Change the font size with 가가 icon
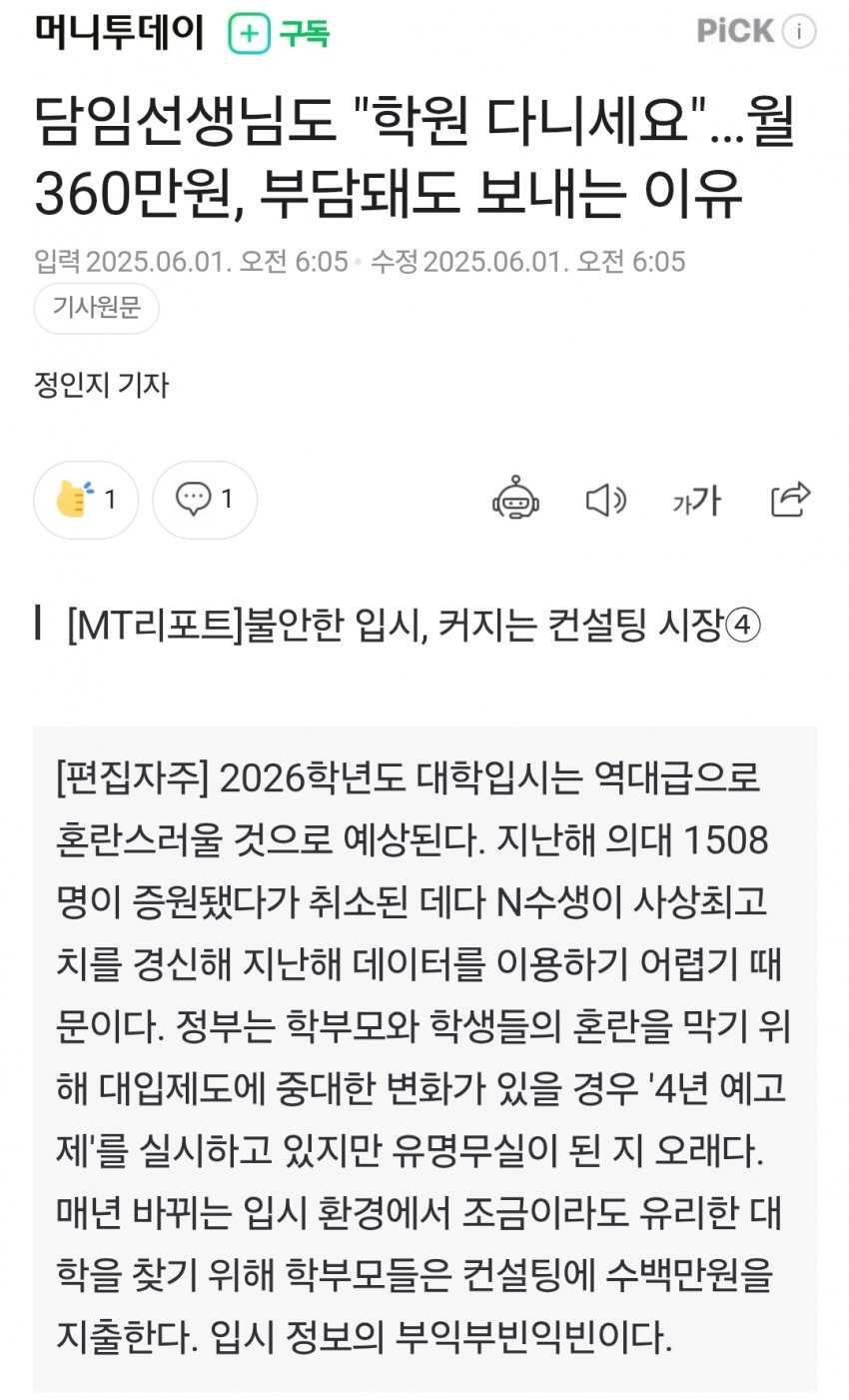 point(696,499)
